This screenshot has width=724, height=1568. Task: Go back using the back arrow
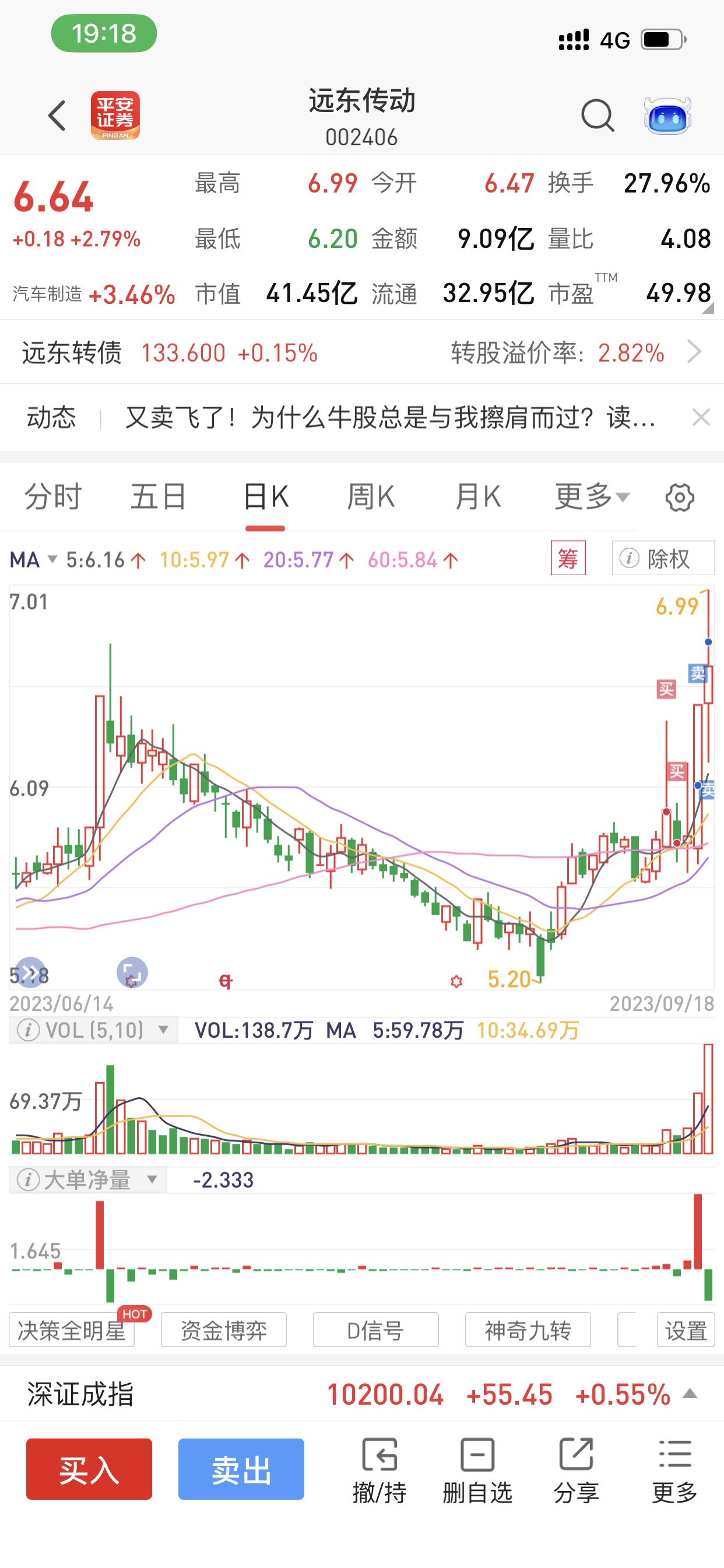(x=57, y=116)
